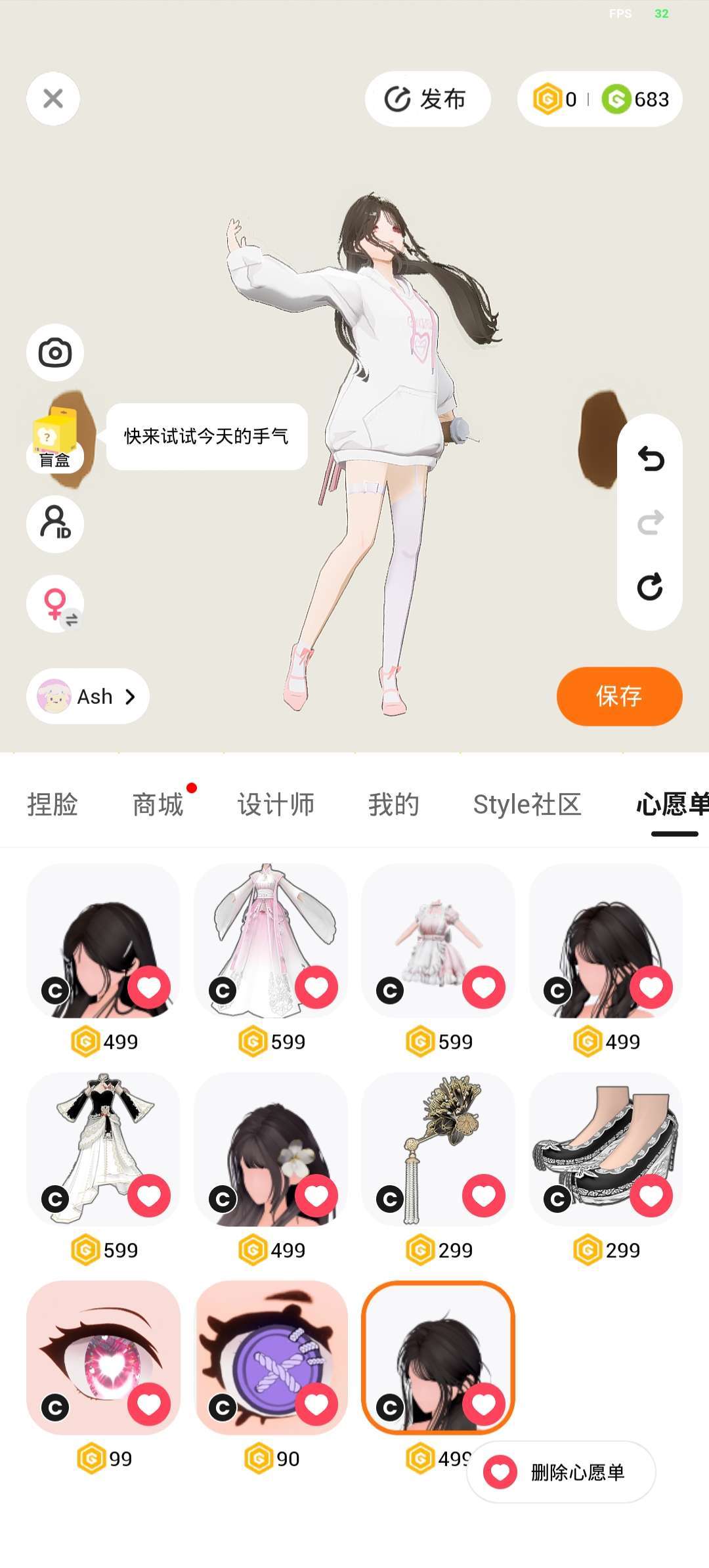Open the camera to take a photo
Screen dimensions: 709x1568
click(x=55, y=353)
